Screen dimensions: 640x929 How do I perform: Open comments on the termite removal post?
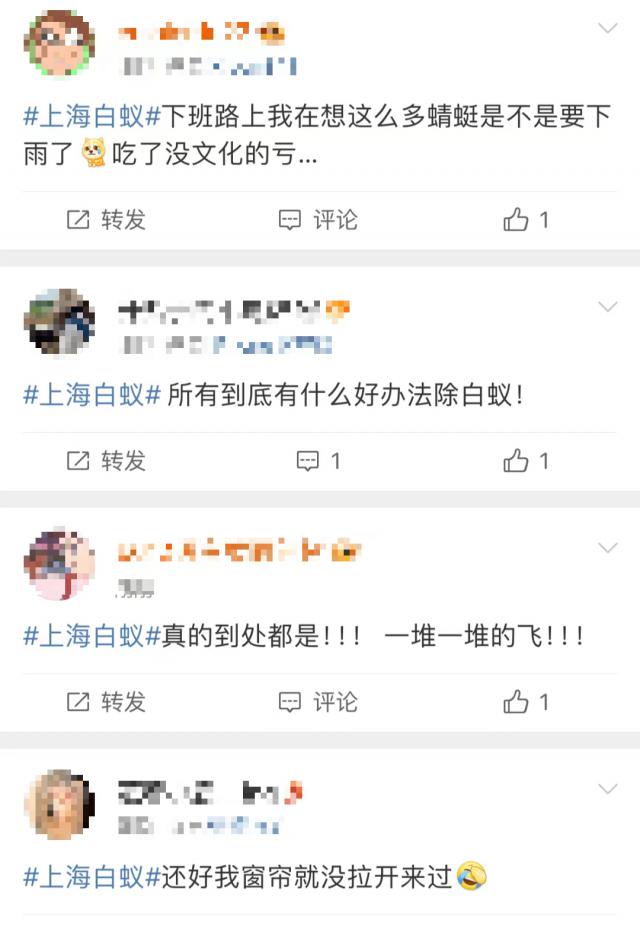(x=318, y=461)
